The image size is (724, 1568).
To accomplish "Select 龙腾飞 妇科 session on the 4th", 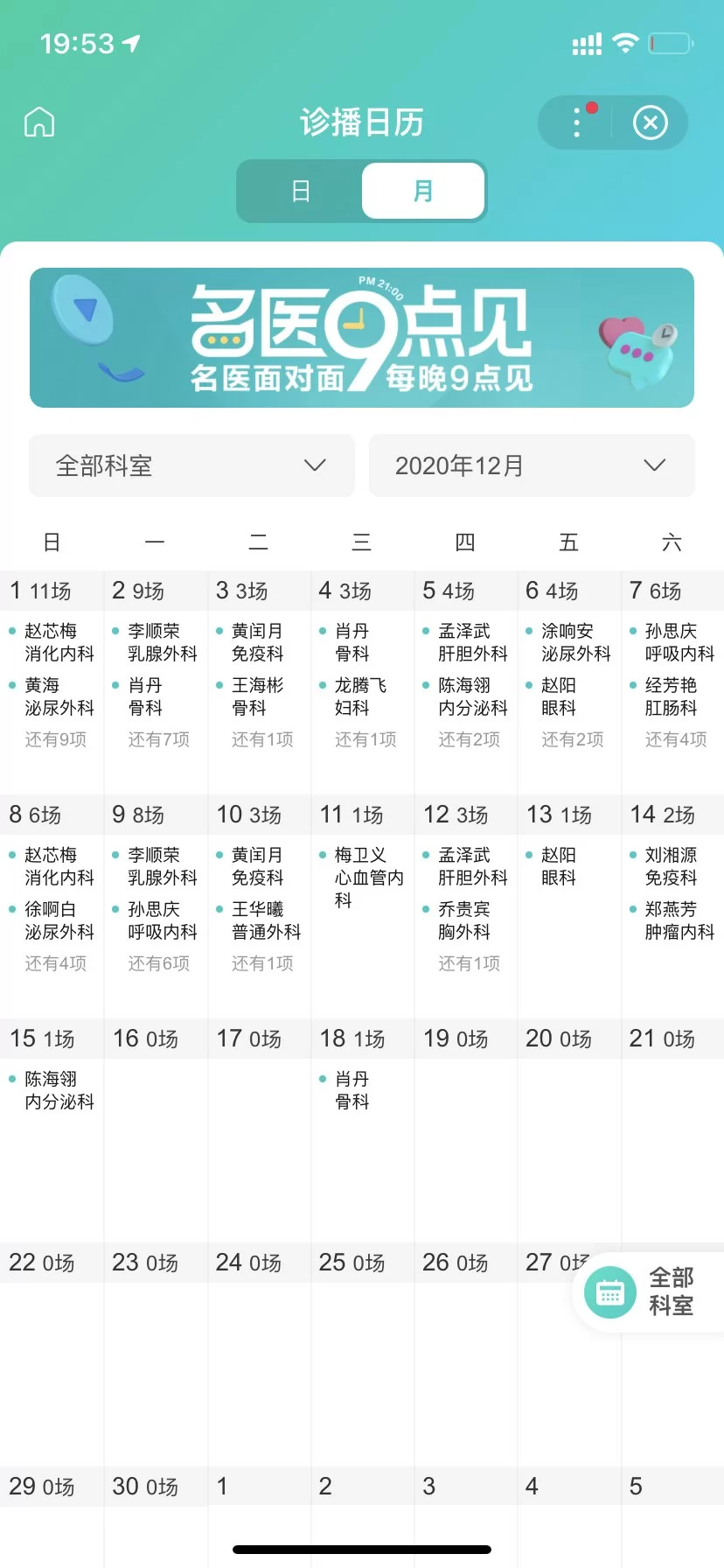I will coord(360,696).
